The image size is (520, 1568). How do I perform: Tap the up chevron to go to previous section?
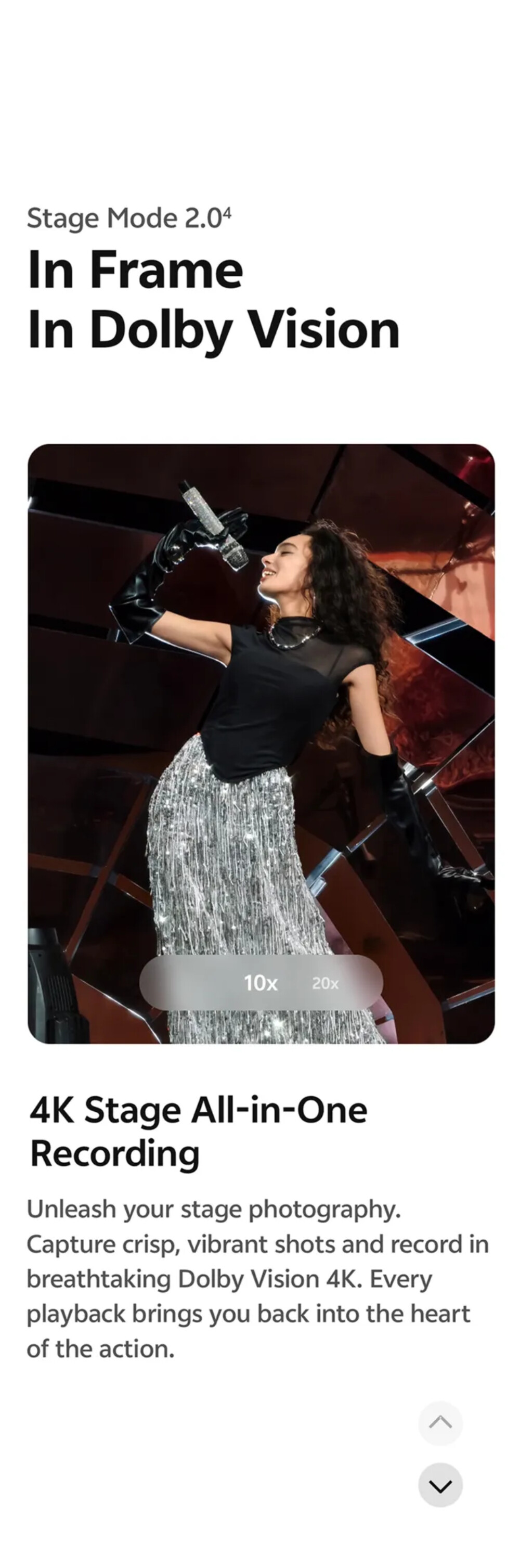(x=440, y=1422)
